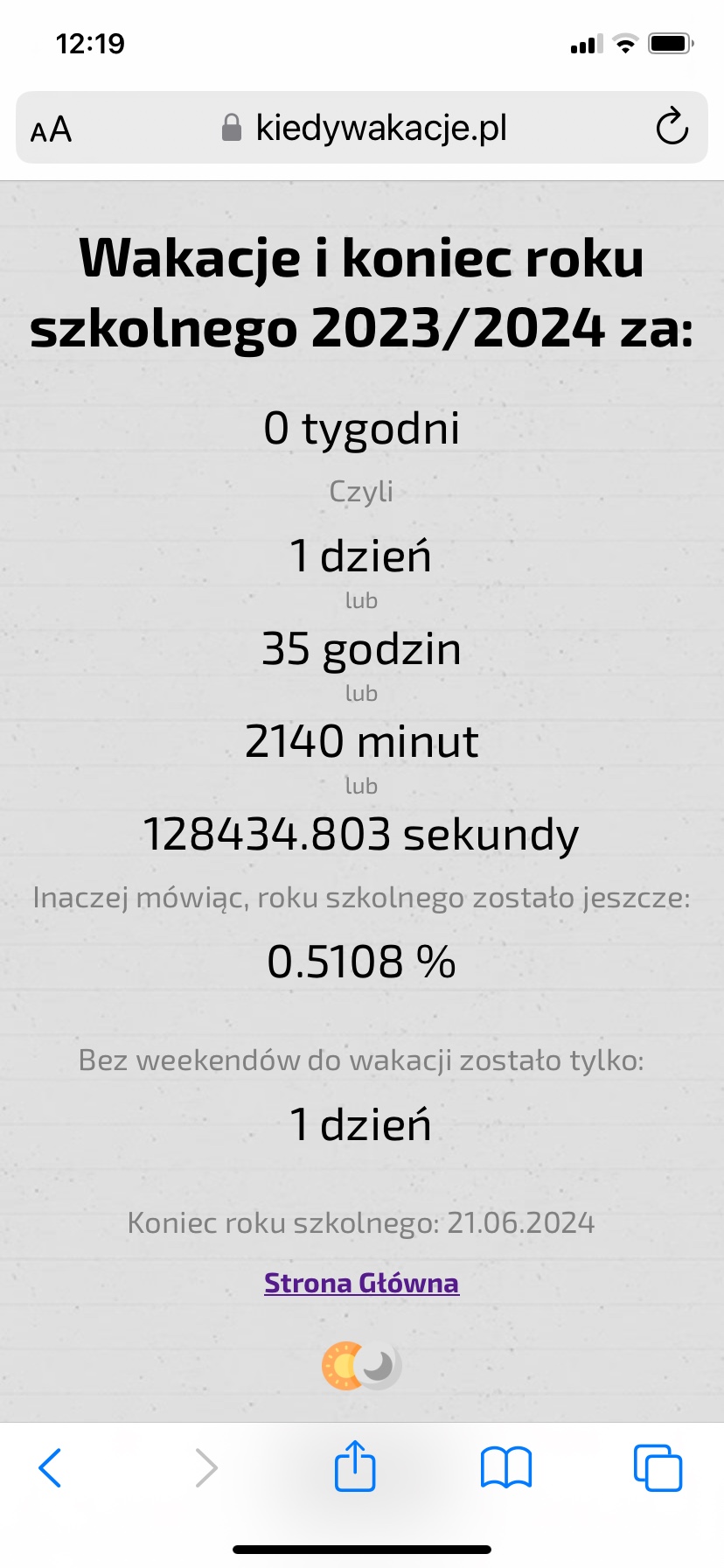
Task: Open the AA text size menu
Action: click(51, 129)
